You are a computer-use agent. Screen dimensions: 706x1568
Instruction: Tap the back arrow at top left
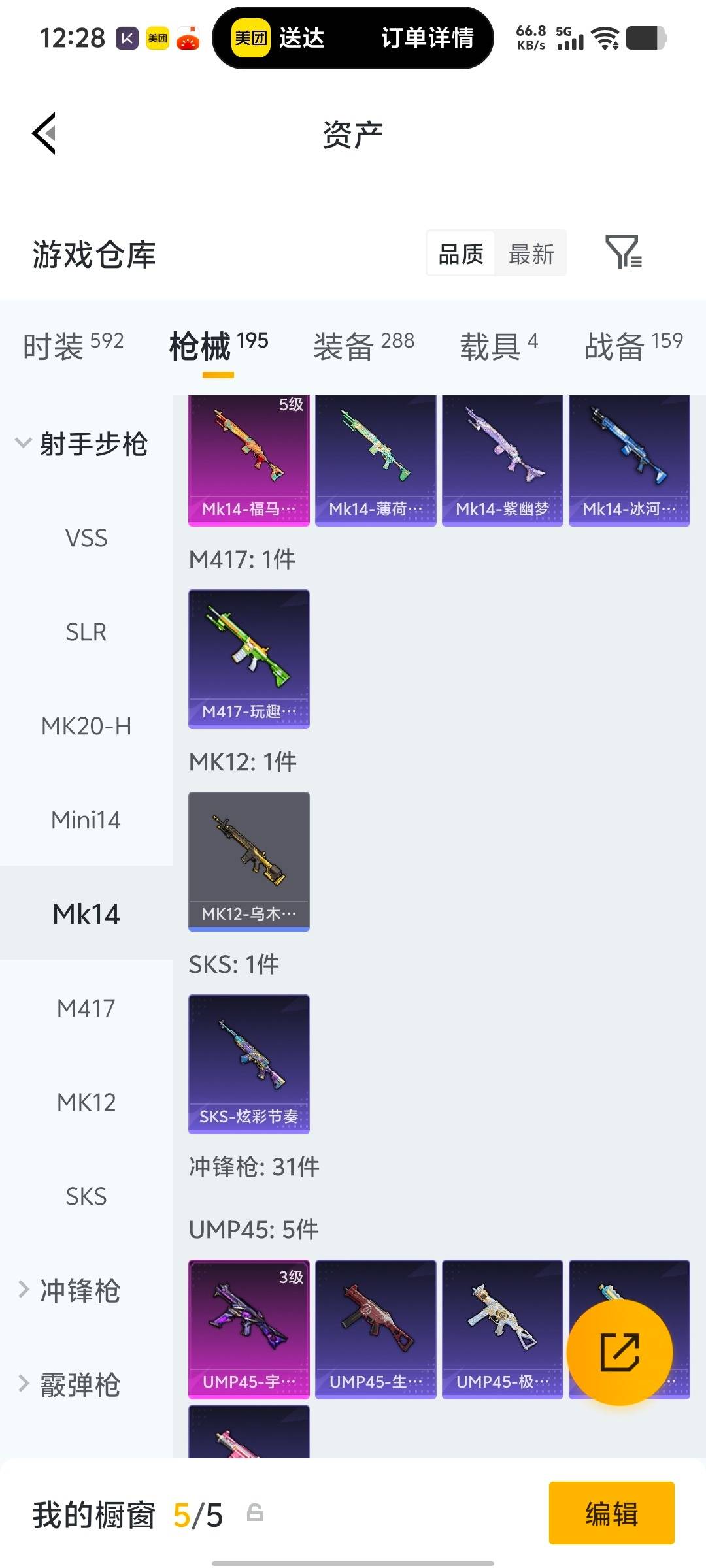[x=43, y=134]
